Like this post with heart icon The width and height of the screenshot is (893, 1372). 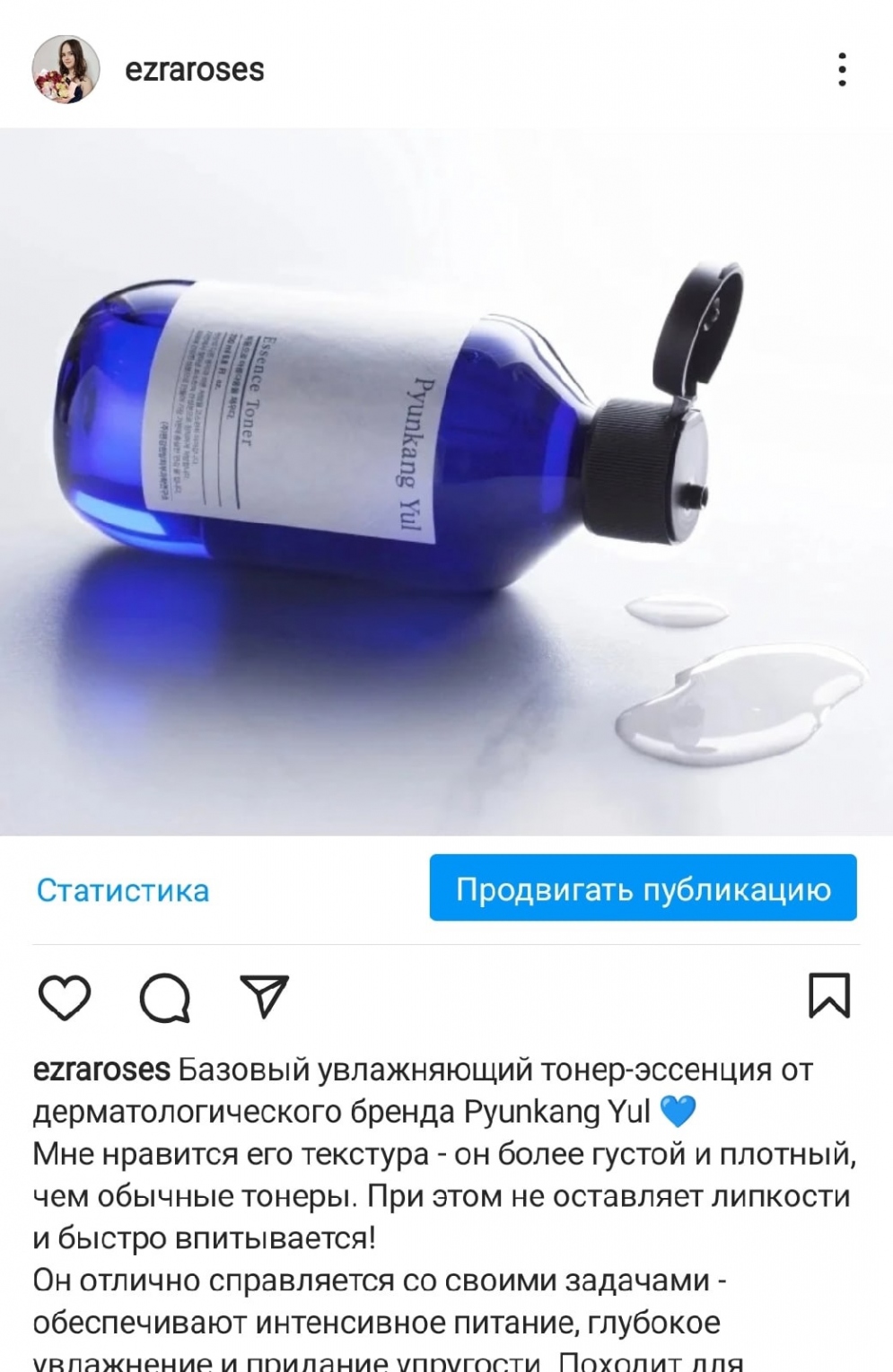pos(66,997)
